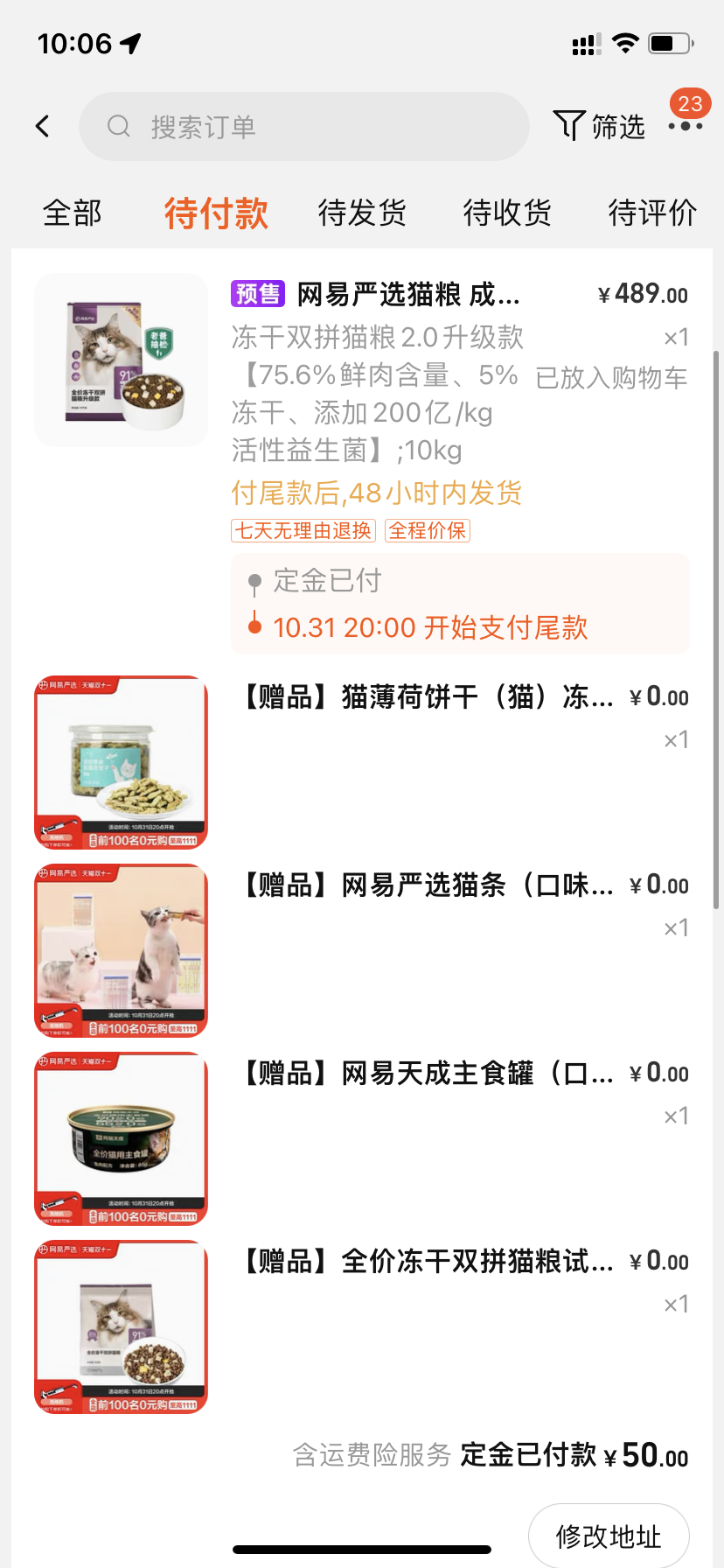724x1568 pixels.
Task: Tap the 搜索订单 search field
Action: pyautogui.click(x=303, y=126)
